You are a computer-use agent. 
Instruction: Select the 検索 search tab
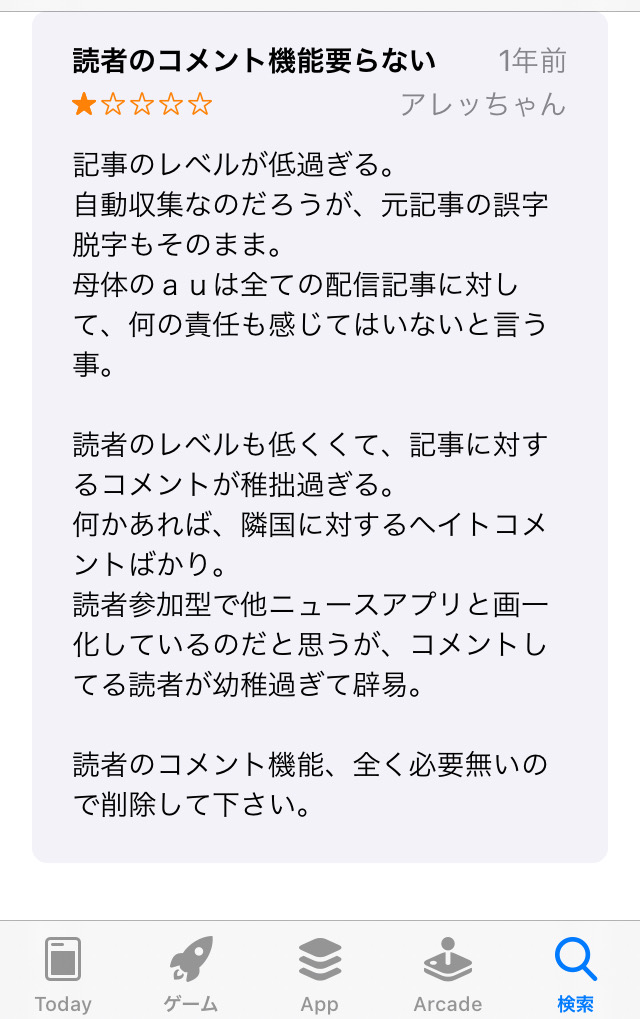(x=575, y=972)
